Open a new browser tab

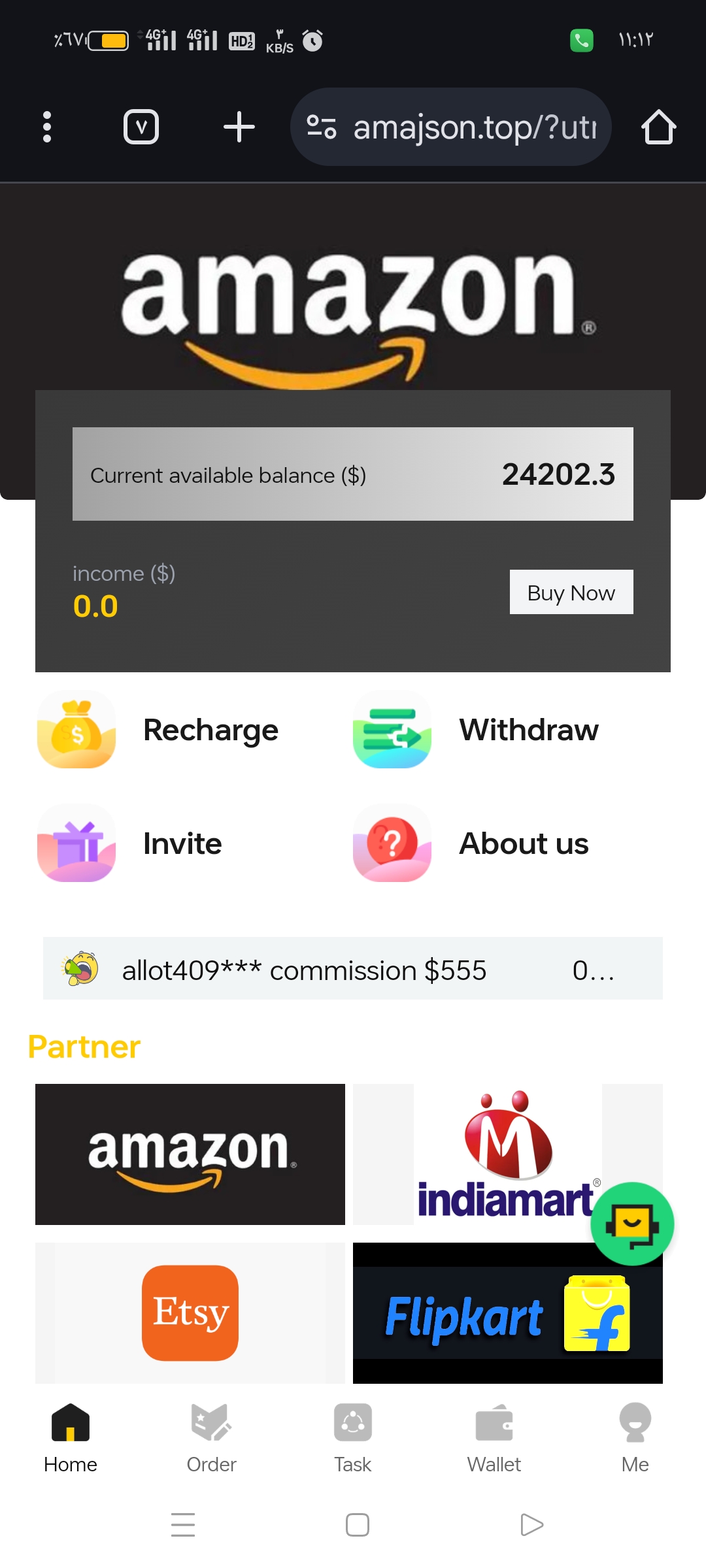point(239,127)
